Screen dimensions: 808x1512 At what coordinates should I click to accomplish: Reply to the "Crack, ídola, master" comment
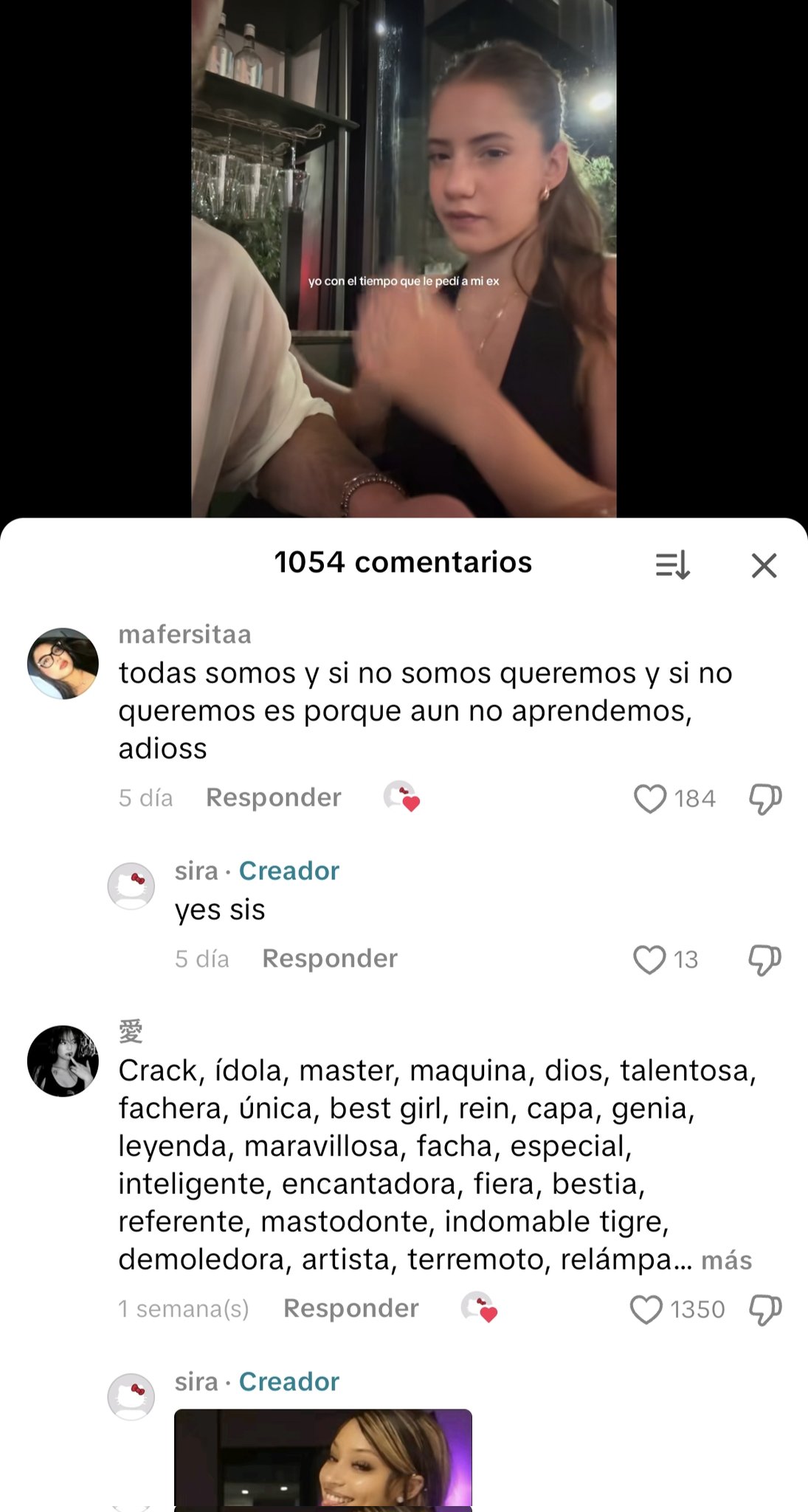(x=351, y=1308)
